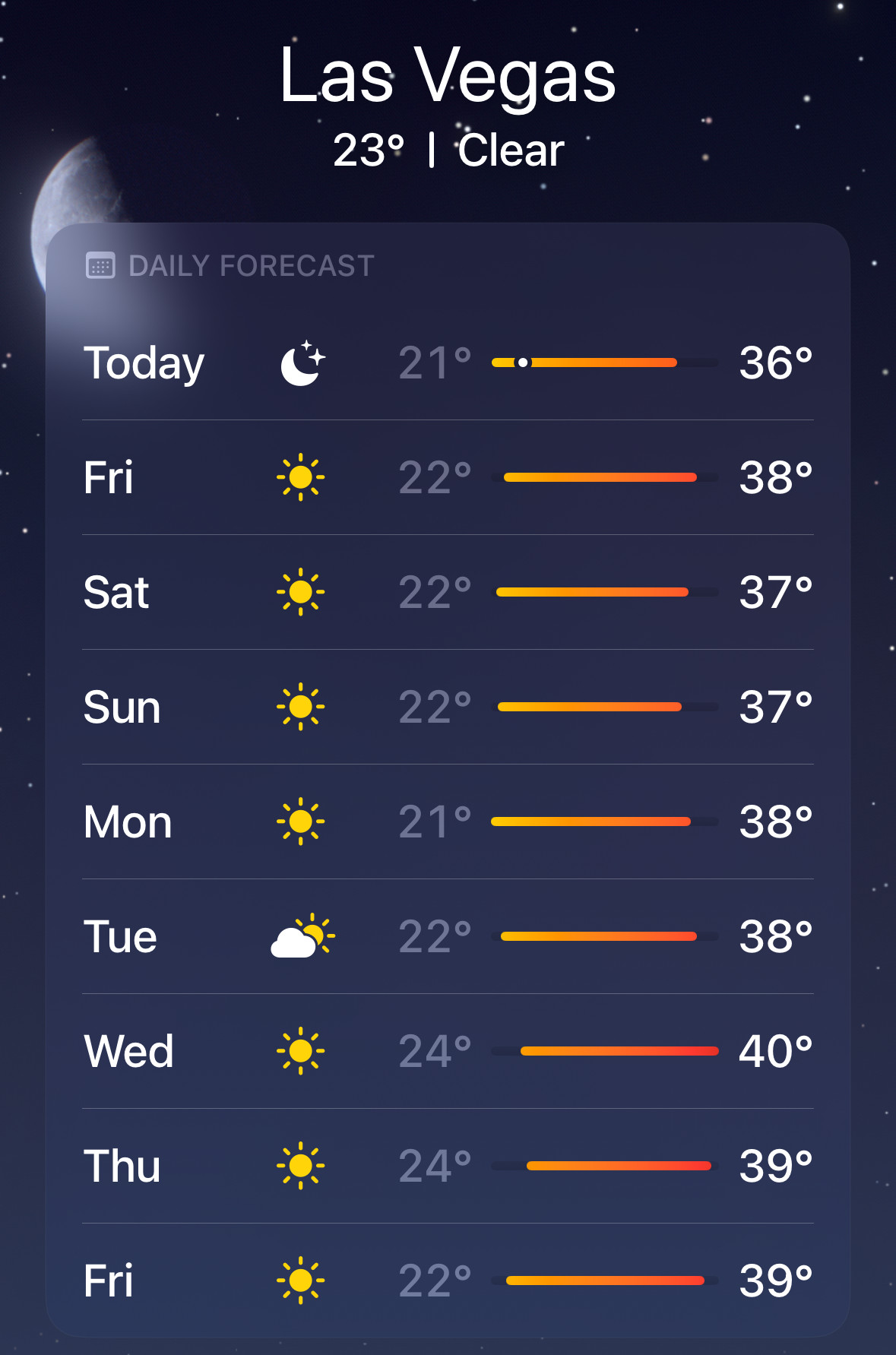View Sat forecast details
Image resolution: width=896 pixels, height=1355 pixels.
(448, 592)
